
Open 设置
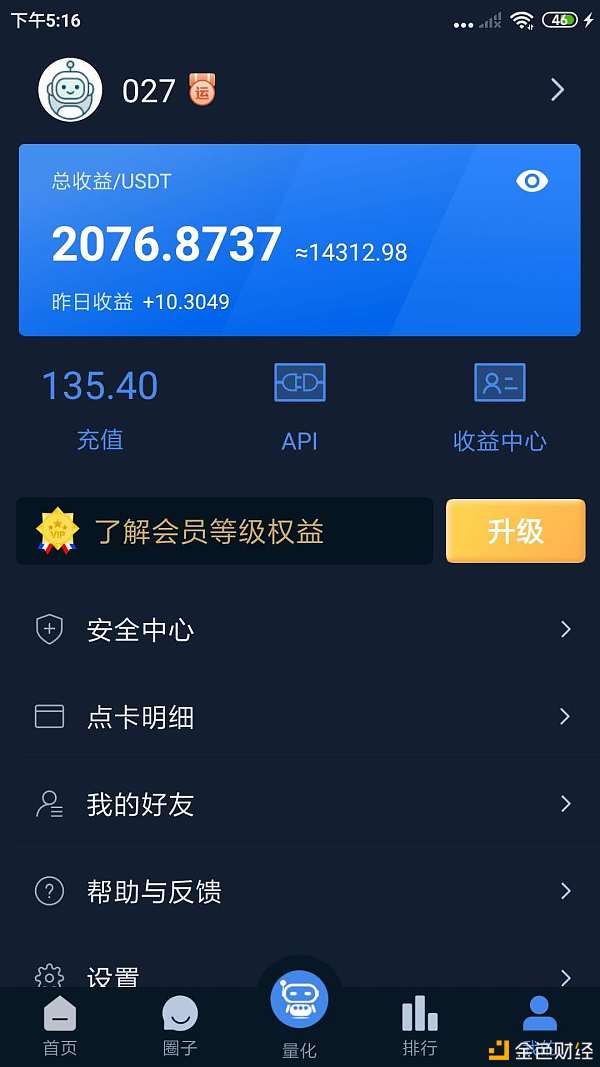coord(300,975)
